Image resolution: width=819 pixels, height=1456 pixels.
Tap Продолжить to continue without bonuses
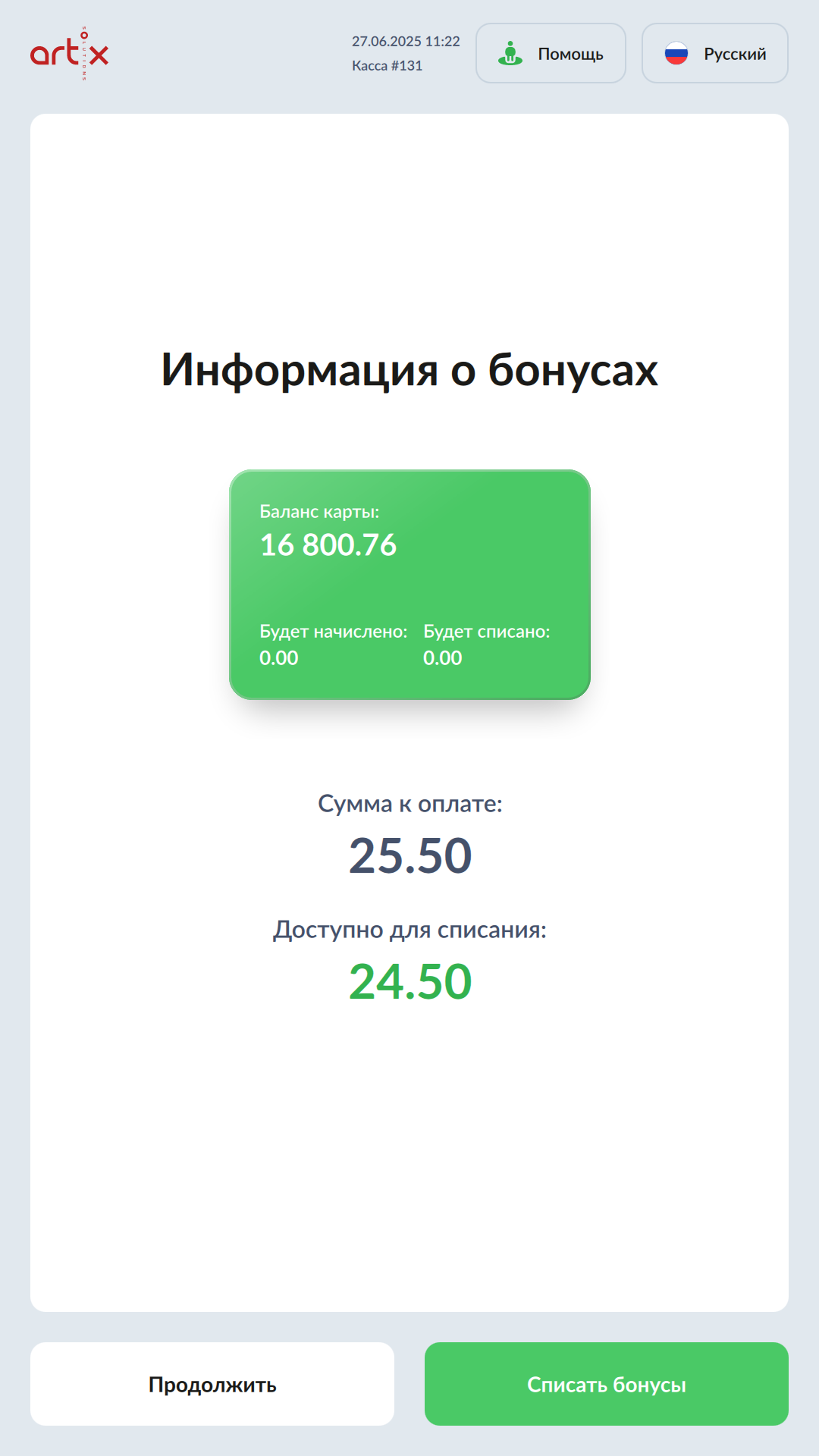pyautogui.click(x=212, y=1384)
